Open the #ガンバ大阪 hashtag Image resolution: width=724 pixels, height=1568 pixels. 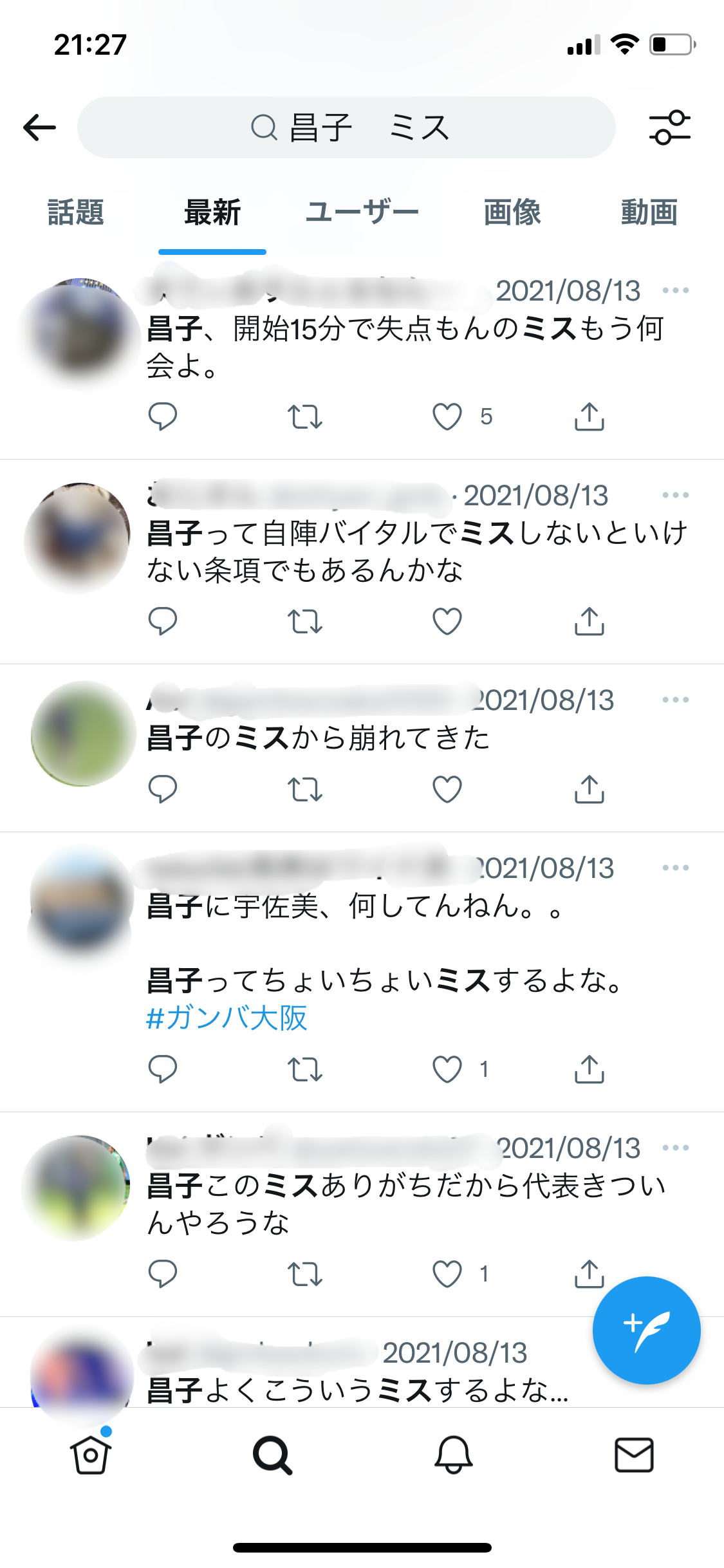pyautogui.click(x=227, y=1018)
